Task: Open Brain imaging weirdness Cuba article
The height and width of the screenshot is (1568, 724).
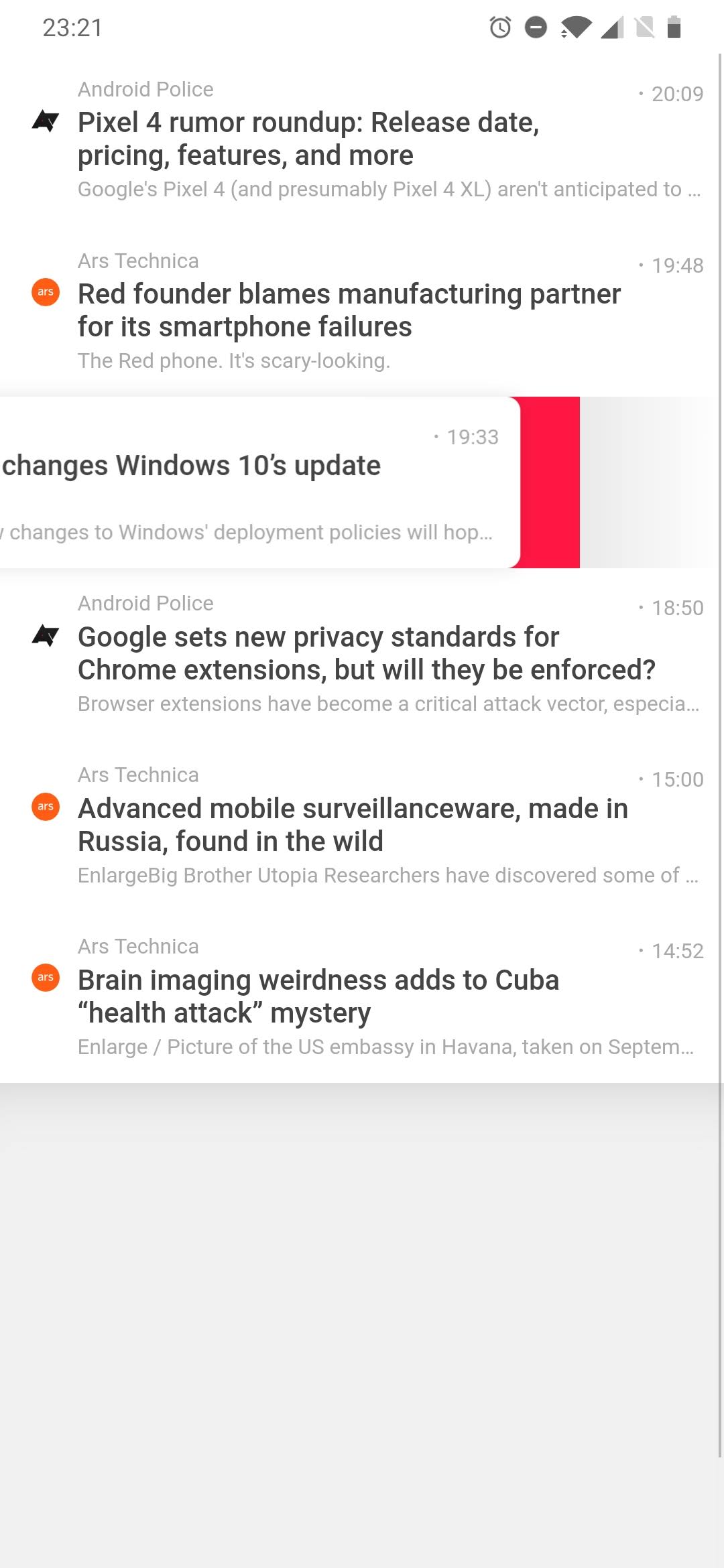Action: click(318, 996)
